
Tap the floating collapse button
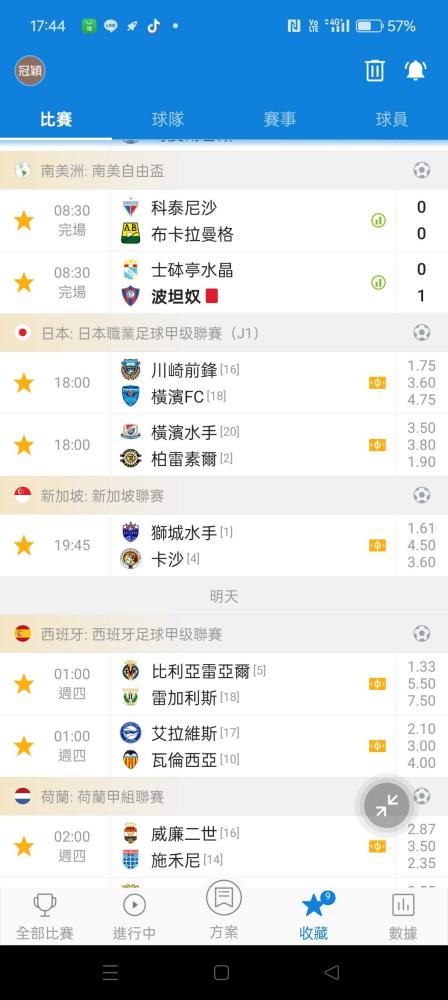coord(387,806)
